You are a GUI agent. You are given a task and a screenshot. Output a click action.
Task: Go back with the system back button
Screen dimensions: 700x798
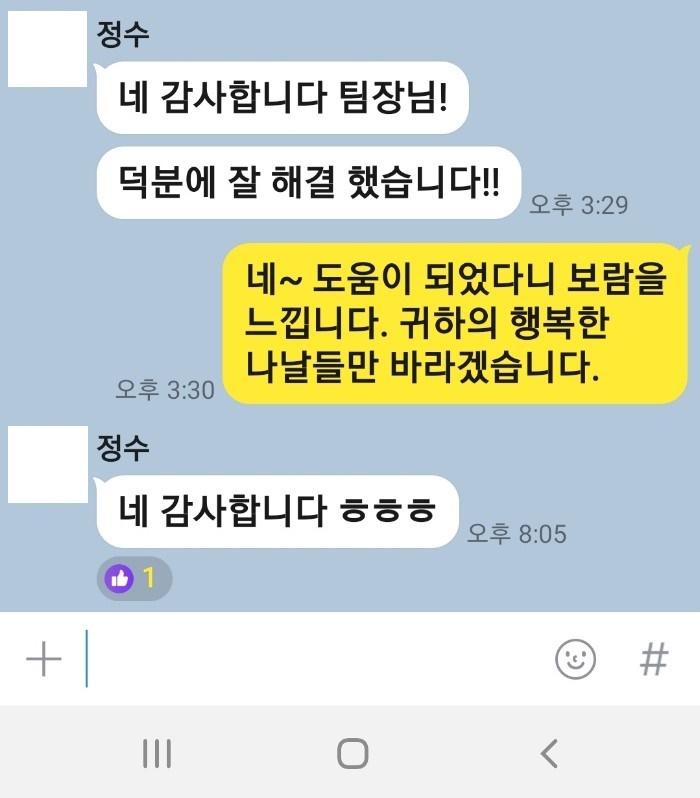548,753
